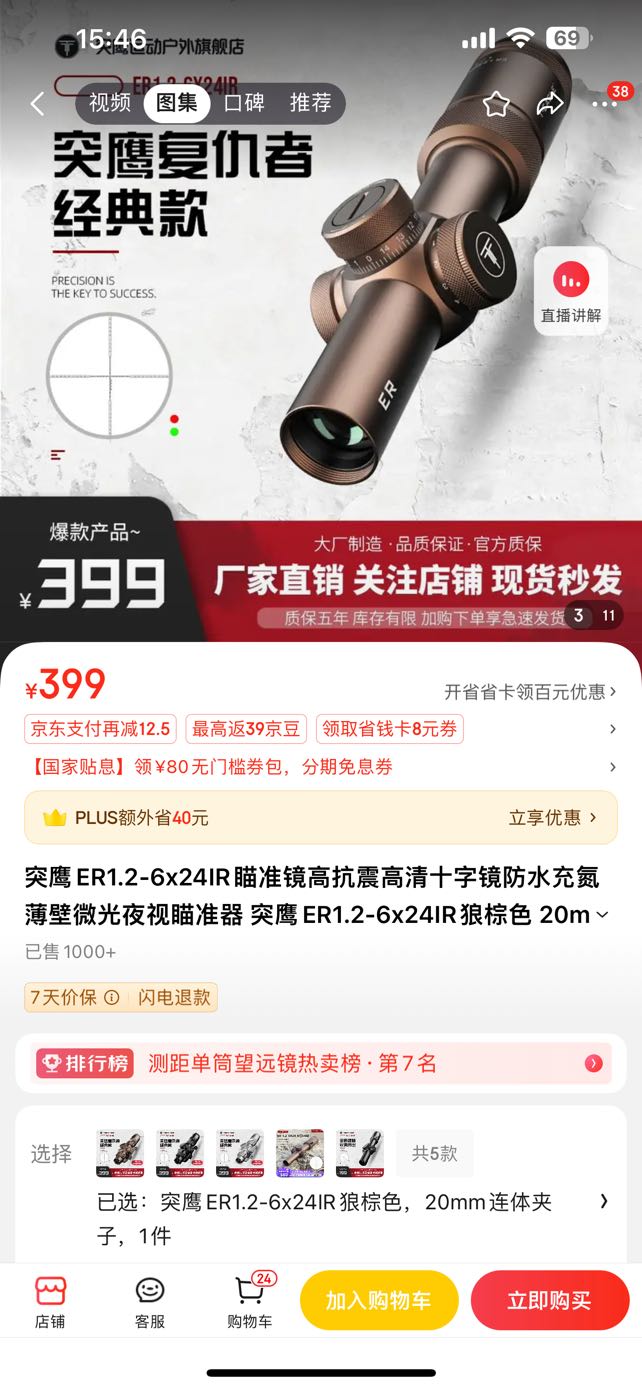642x1389 pixels.
Task: Open 开省省卡领百元优惠 offer
Action: pyautogui.click(x=530, y=691)
